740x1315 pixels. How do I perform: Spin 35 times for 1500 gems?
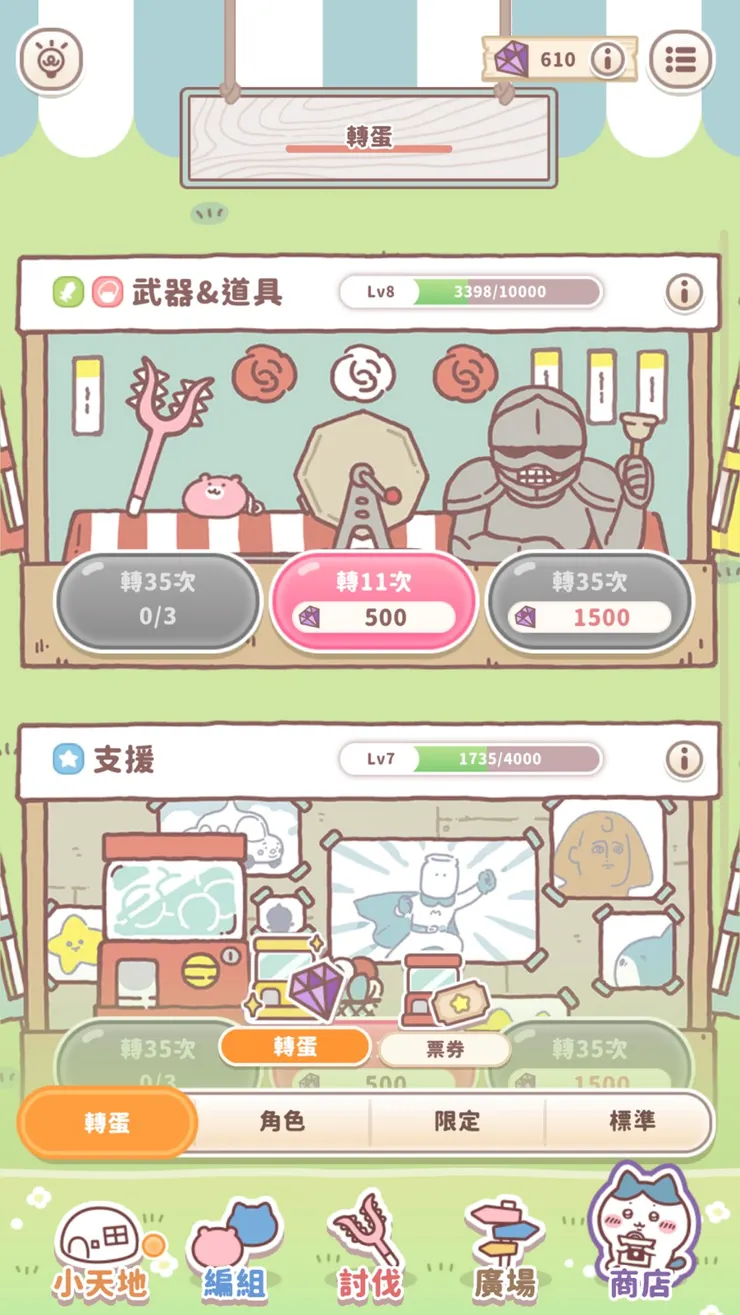589,601
